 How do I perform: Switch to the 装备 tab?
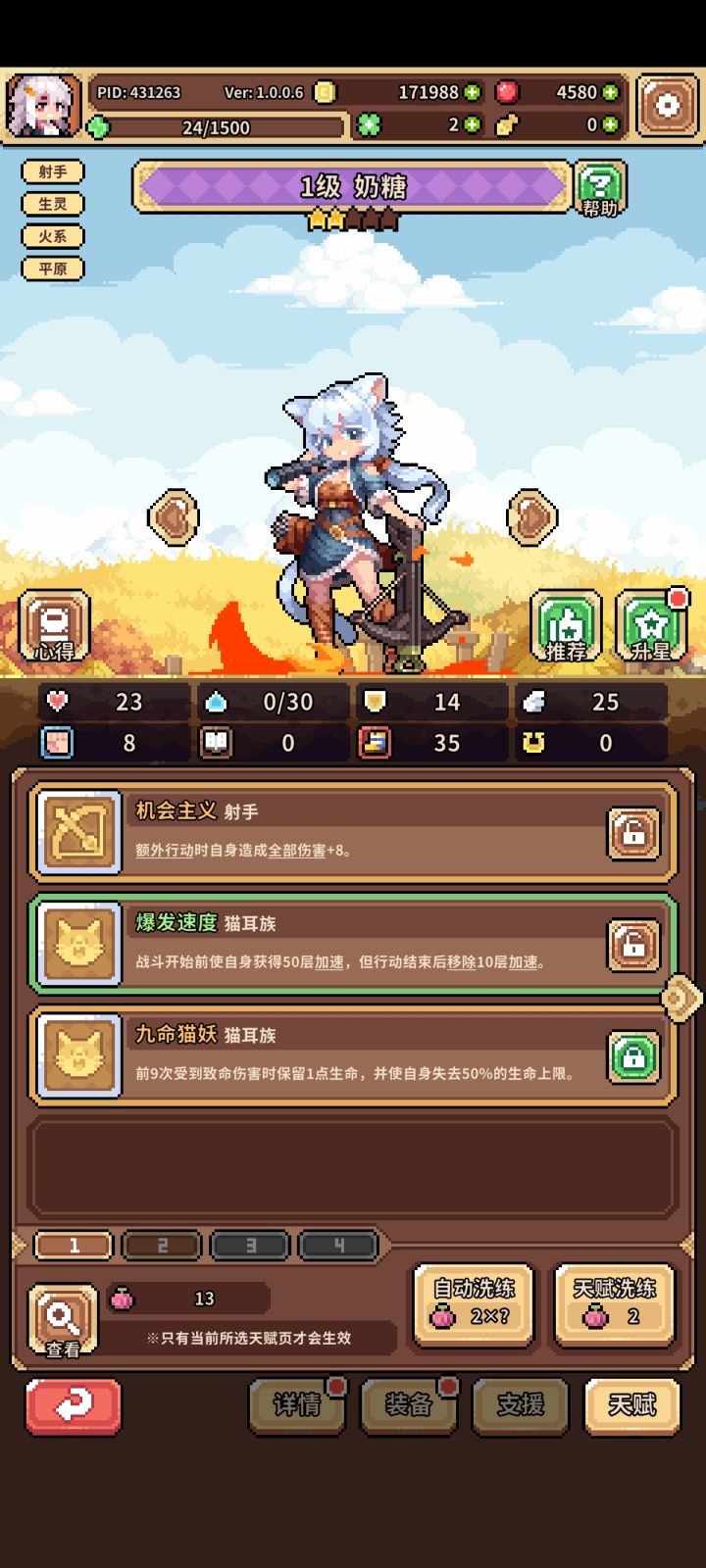click(x=409, y=1405)
